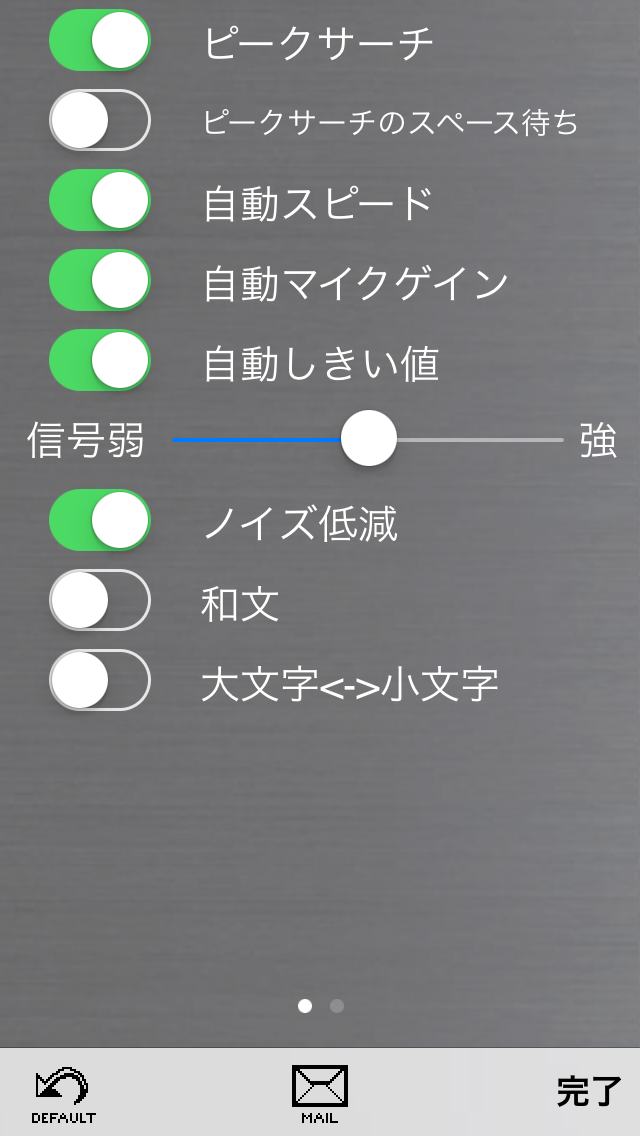Reset settings with the DEFAULT icon

[x=63, y=1093]
